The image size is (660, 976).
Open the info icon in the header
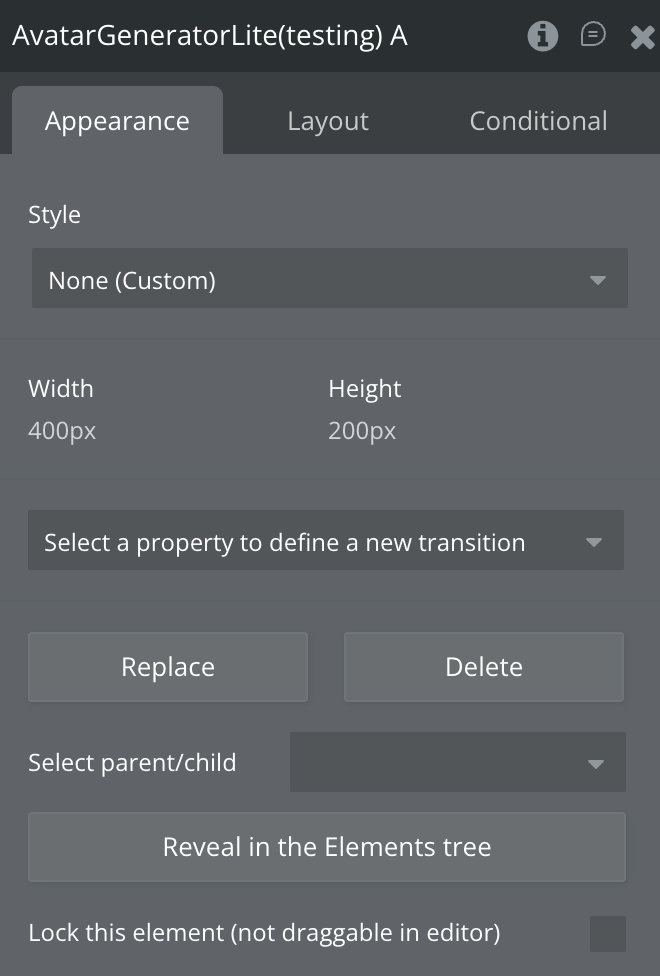click(x=542, y=36)
